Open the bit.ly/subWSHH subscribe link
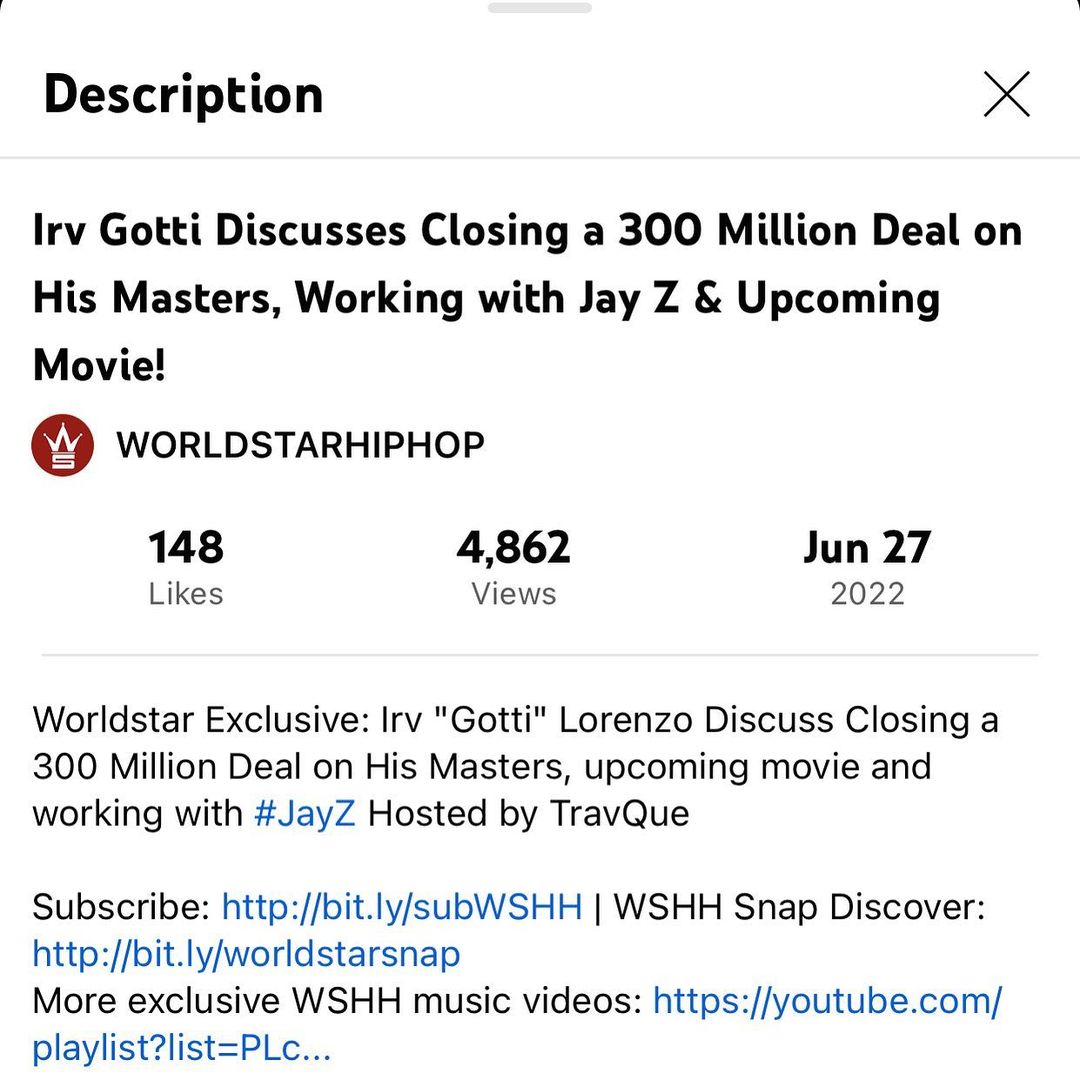 401,907
